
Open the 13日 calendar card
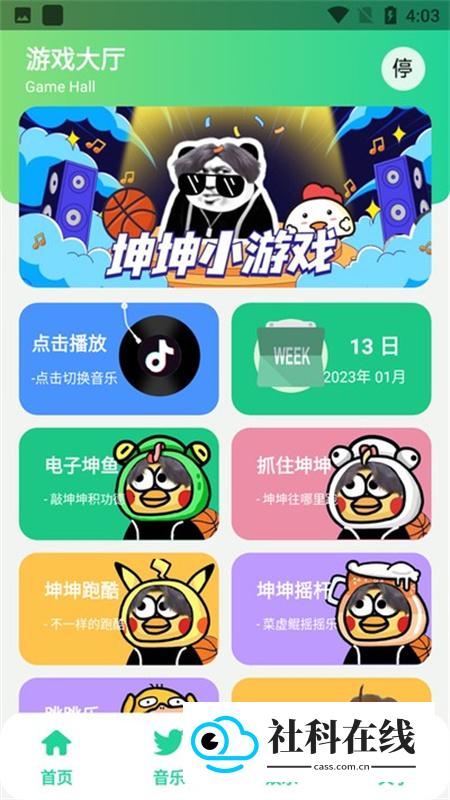331,359
